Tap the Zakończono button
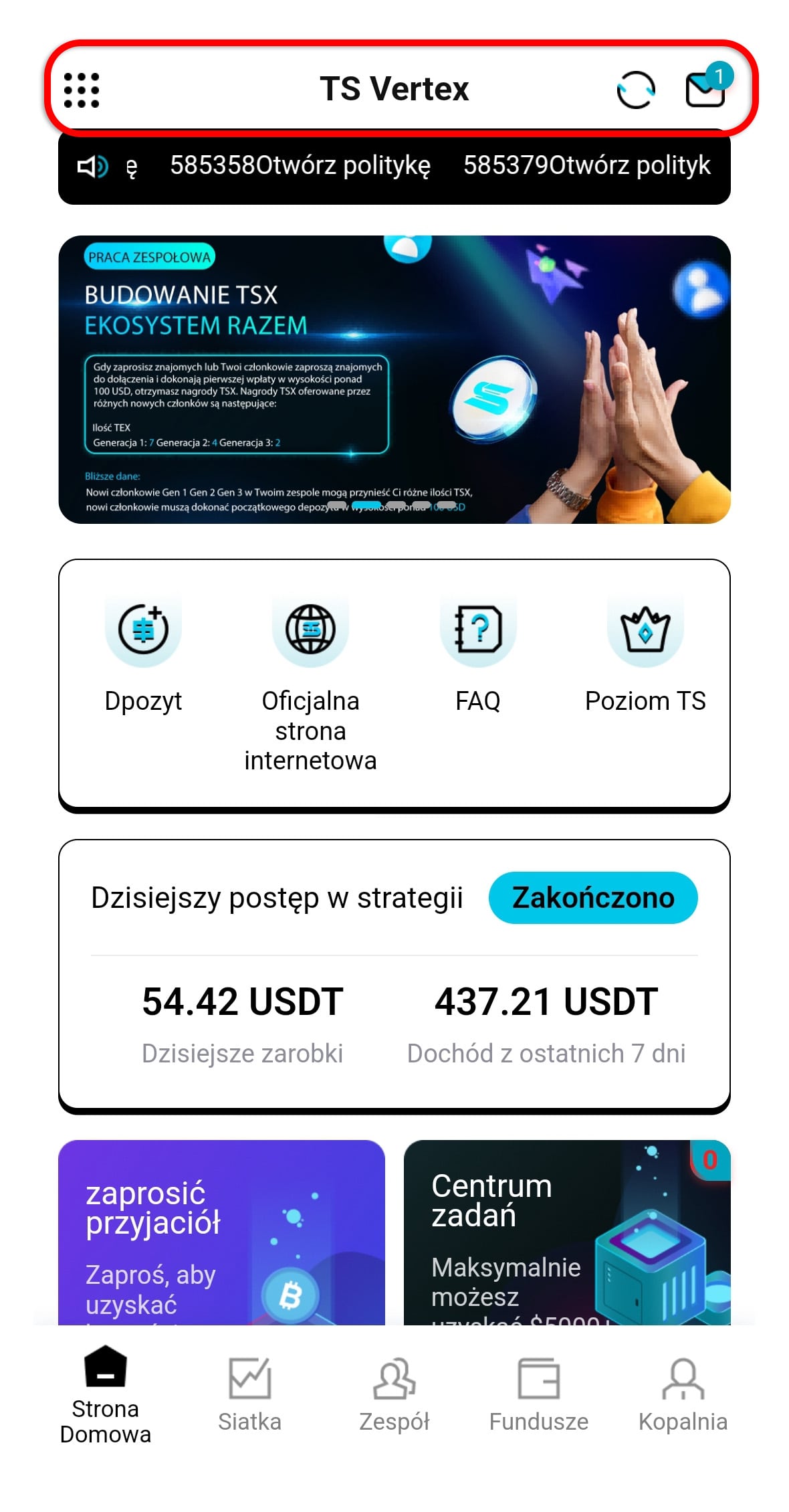Screen dimensions: 789x1512 pyautogui.click(x=593, y=898)
